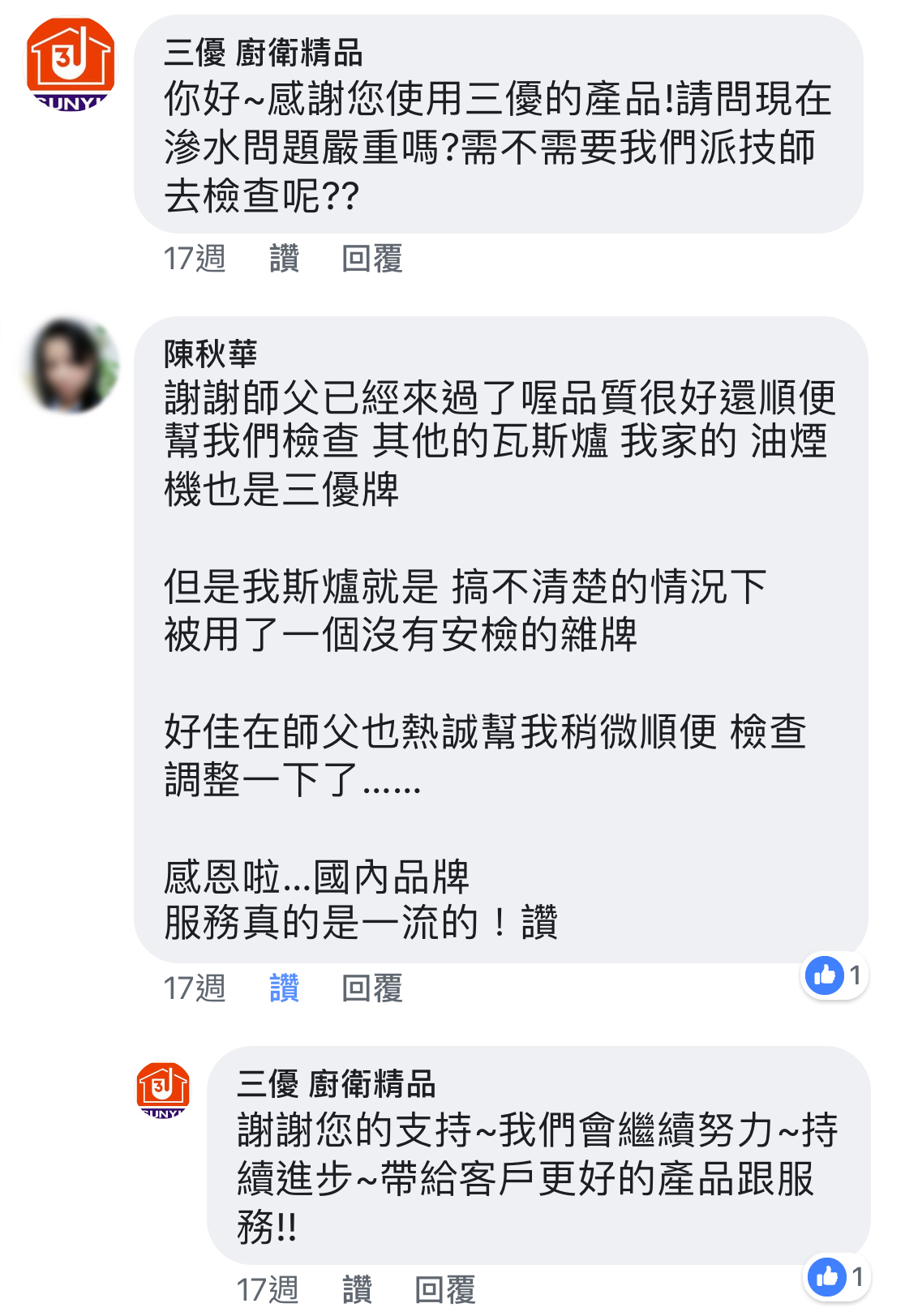The image size is (905, 1316).
Task: View reactions on 陳秋華's comment
Action: point(835,975)
